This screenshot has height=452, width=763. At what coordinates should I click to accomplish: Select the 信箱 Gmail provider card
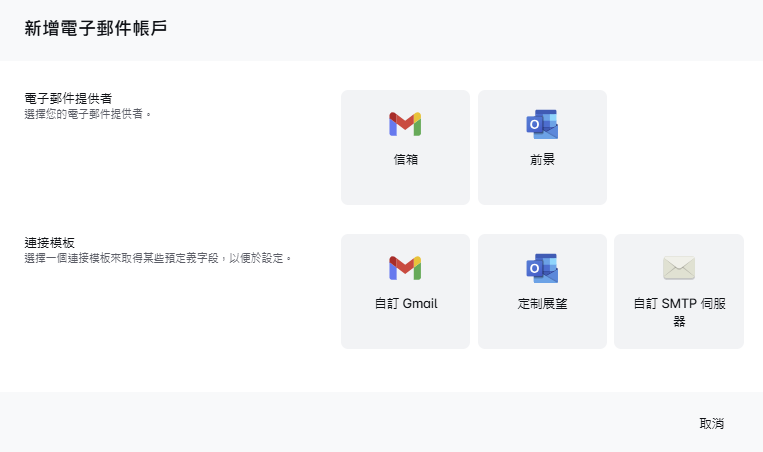click(405, 147)
